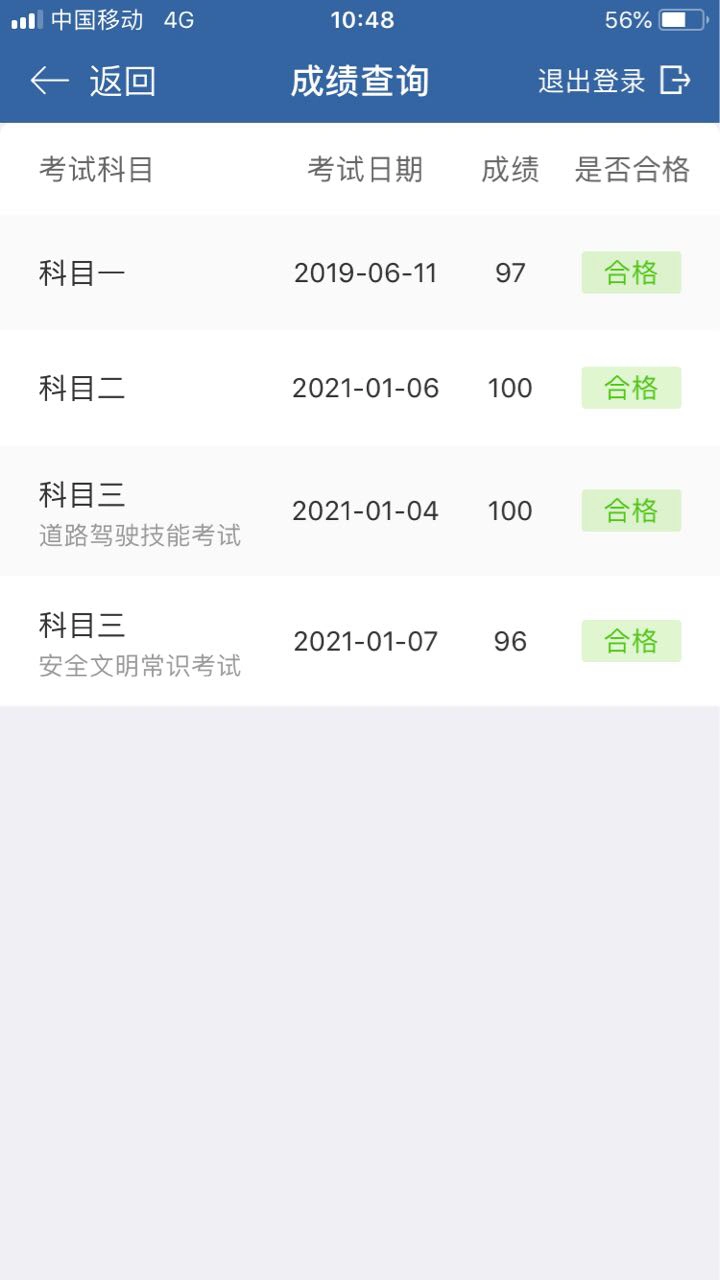720x1280 pixels.
Task: Log out via 退出登录
Action: coord(614,81)
